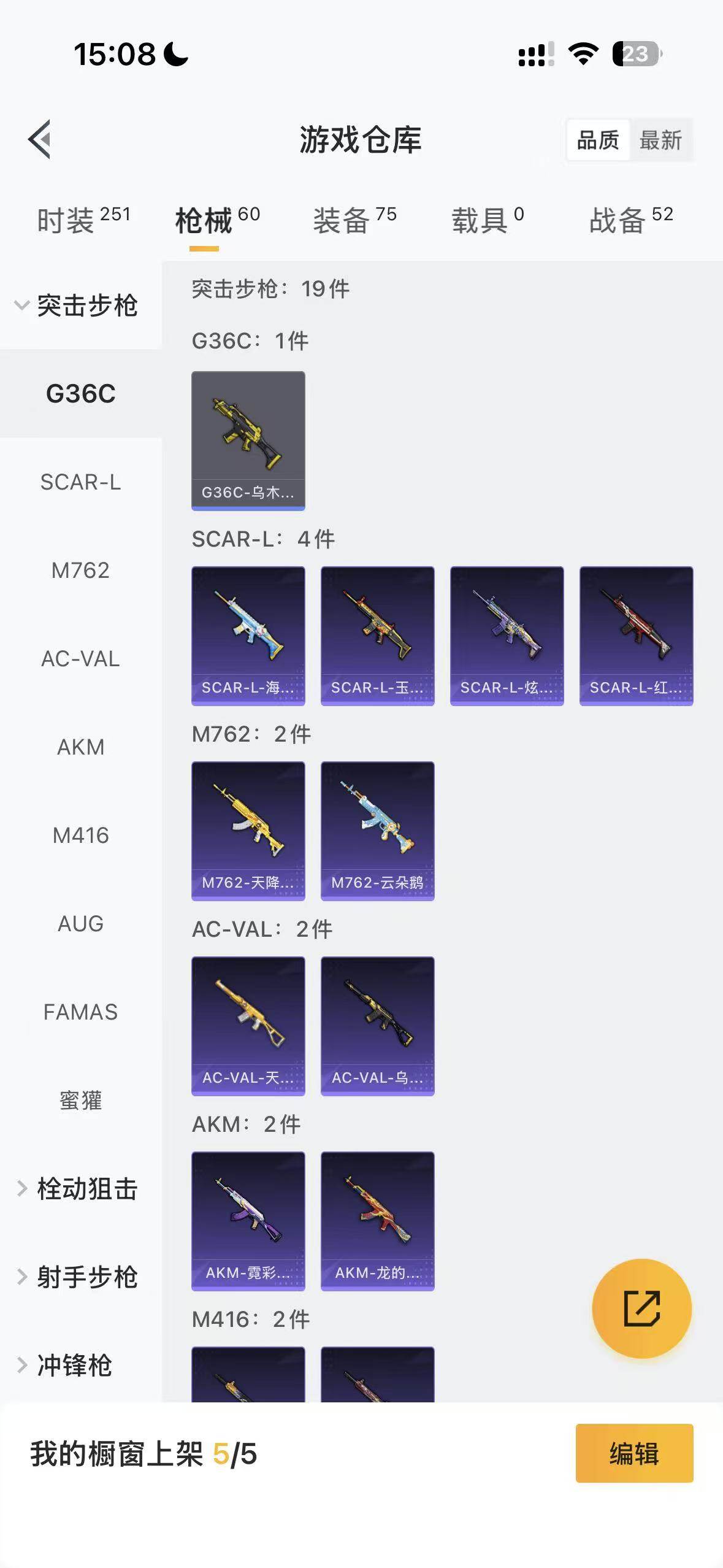Switch to the 装备 tab
The height and width of the screenshot is (1568, 723).
[x=354, y=220]
